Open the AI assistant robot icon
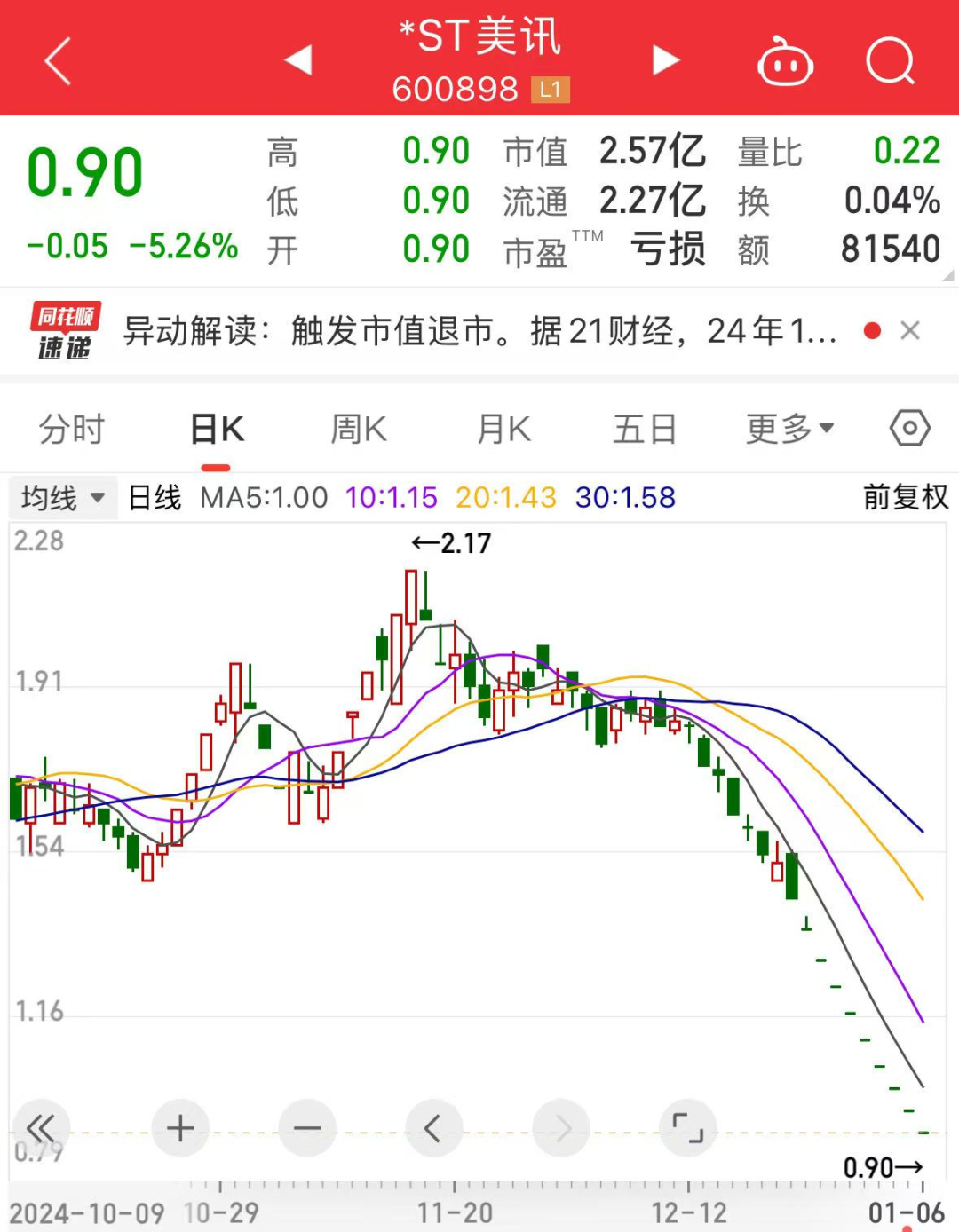The height and width of the screenshot is (1232, 959). tap(785, 60)
